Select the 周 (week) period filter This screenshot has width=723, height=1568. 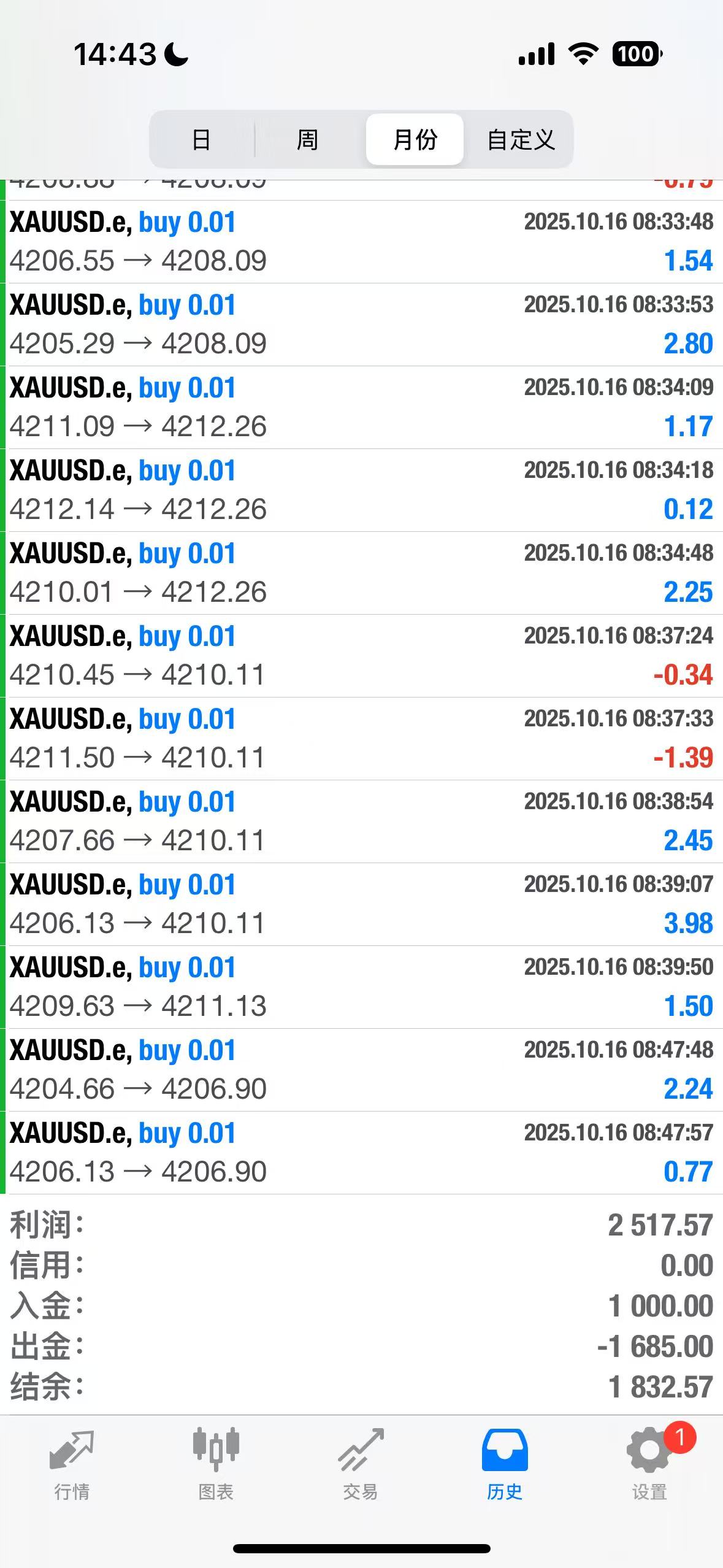click(x=307, y=140)
